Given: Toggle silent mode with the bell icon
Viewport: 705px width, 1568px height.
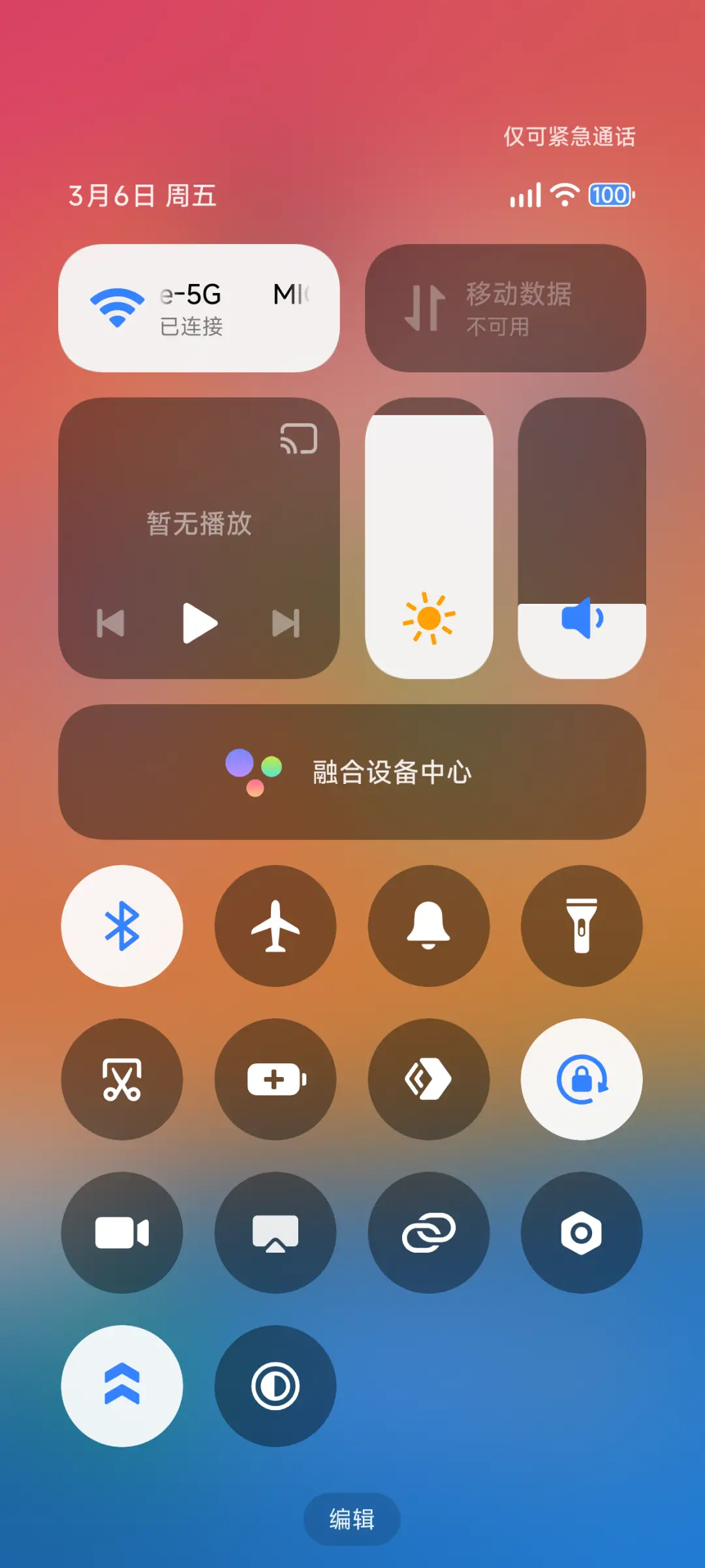Looking at the screenshot, I should (x=429, y=927).
